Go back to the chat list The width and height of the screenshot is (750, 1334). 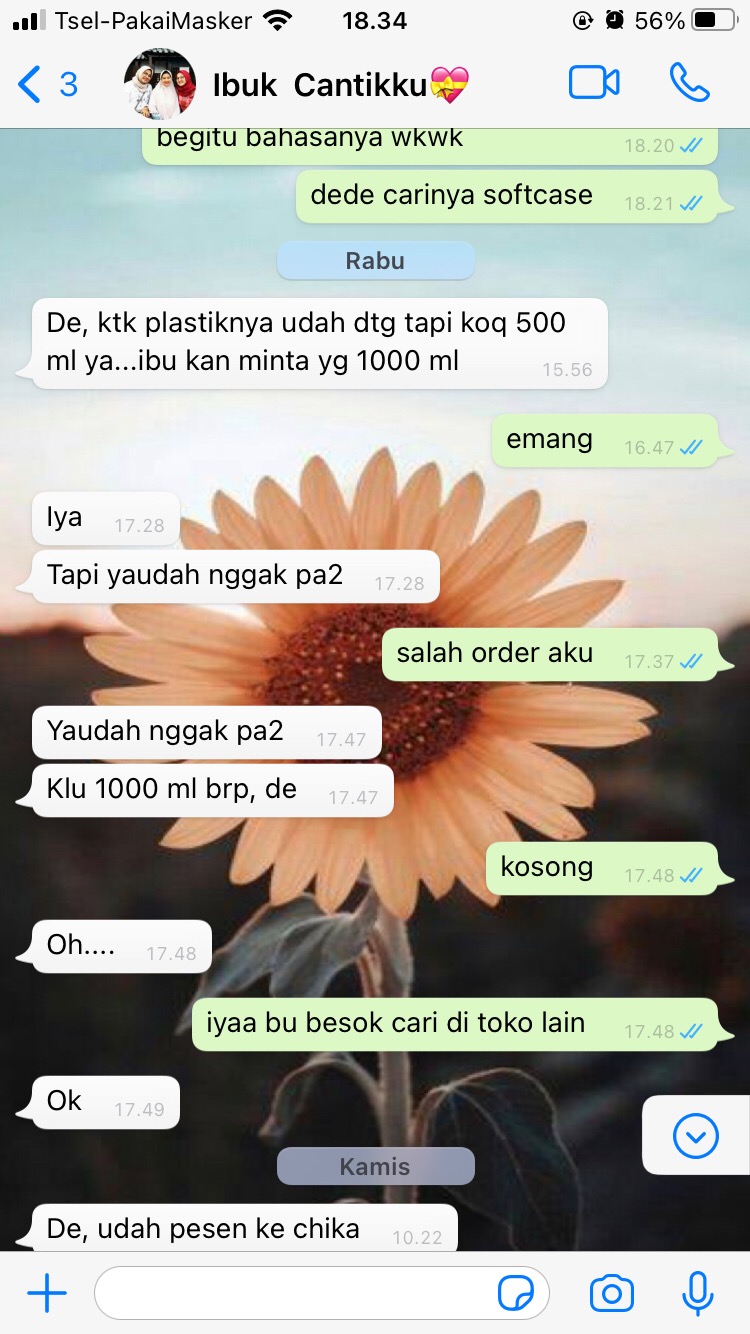point(46,85)
